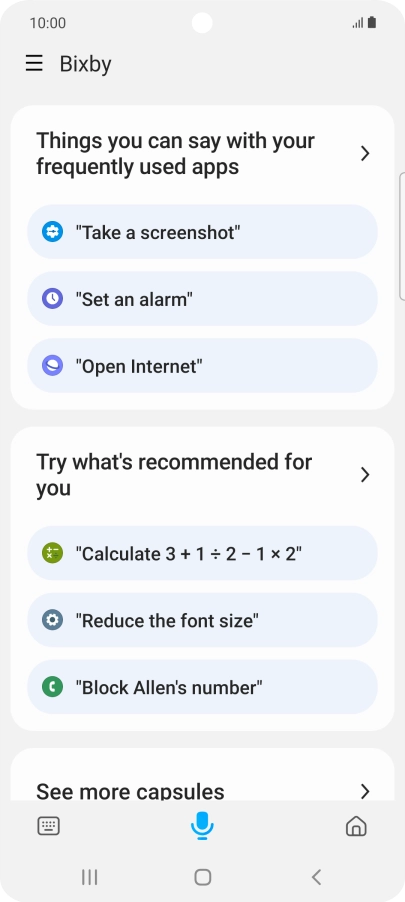Expand the recommended for you section
Screen dimensions: 405x902
(x=365, y=475)
